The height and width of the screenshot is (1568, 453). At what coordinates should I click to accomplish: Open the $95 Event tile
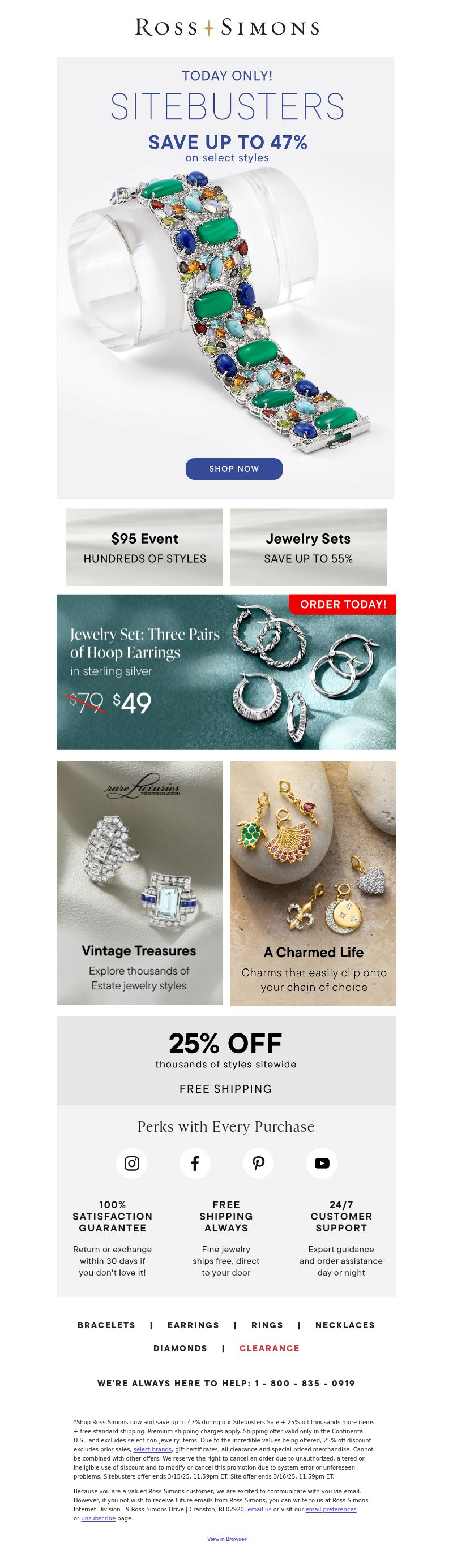(x=144, y=547)
